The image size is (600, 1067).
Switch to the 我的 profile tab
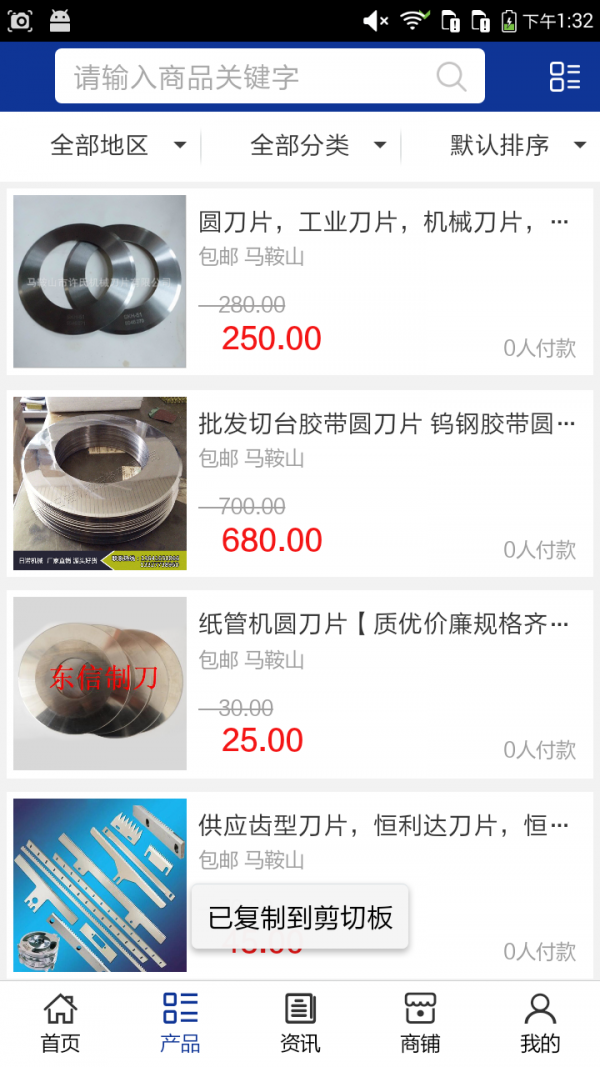(540, 1023)
